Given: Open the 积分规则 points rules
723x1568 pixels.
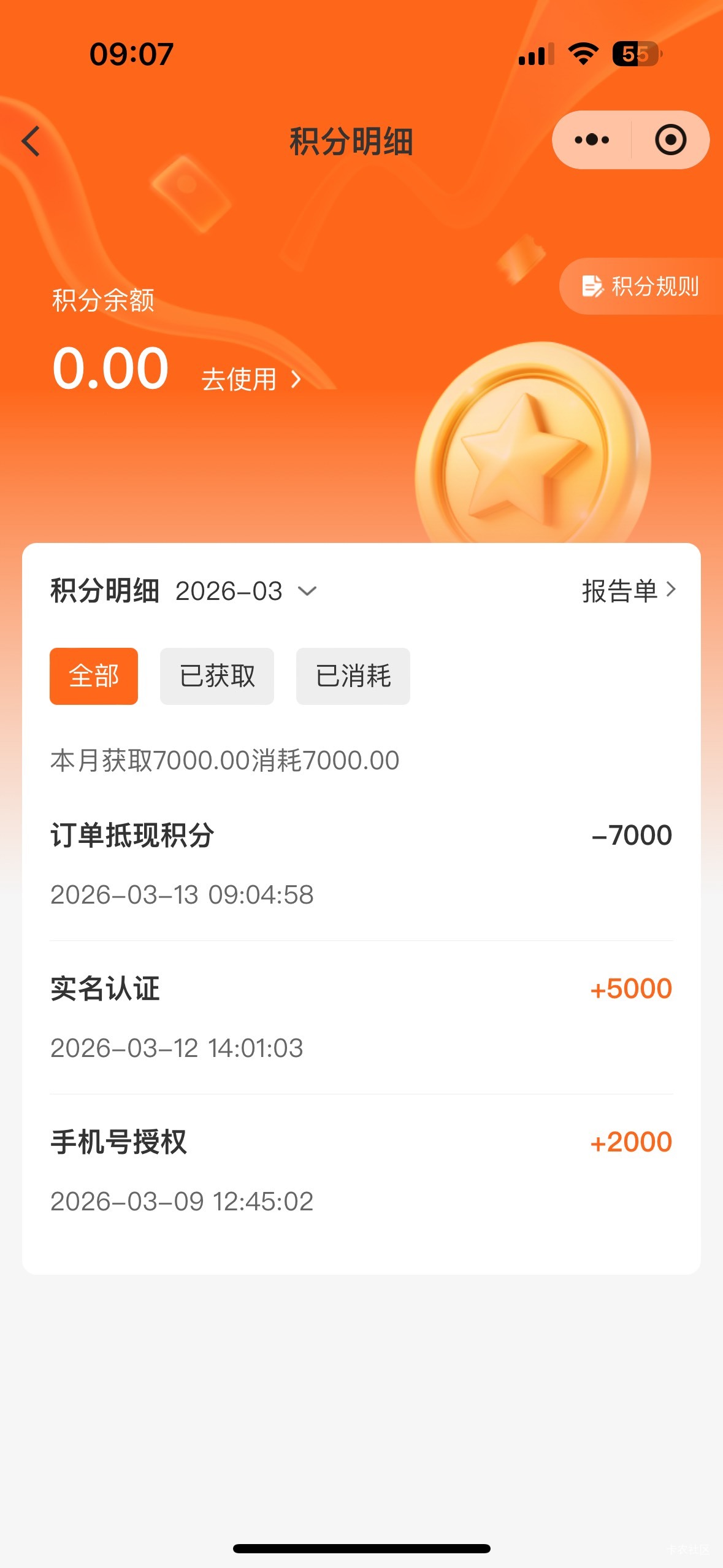Looking at the screenshot, I should (641, 286).
